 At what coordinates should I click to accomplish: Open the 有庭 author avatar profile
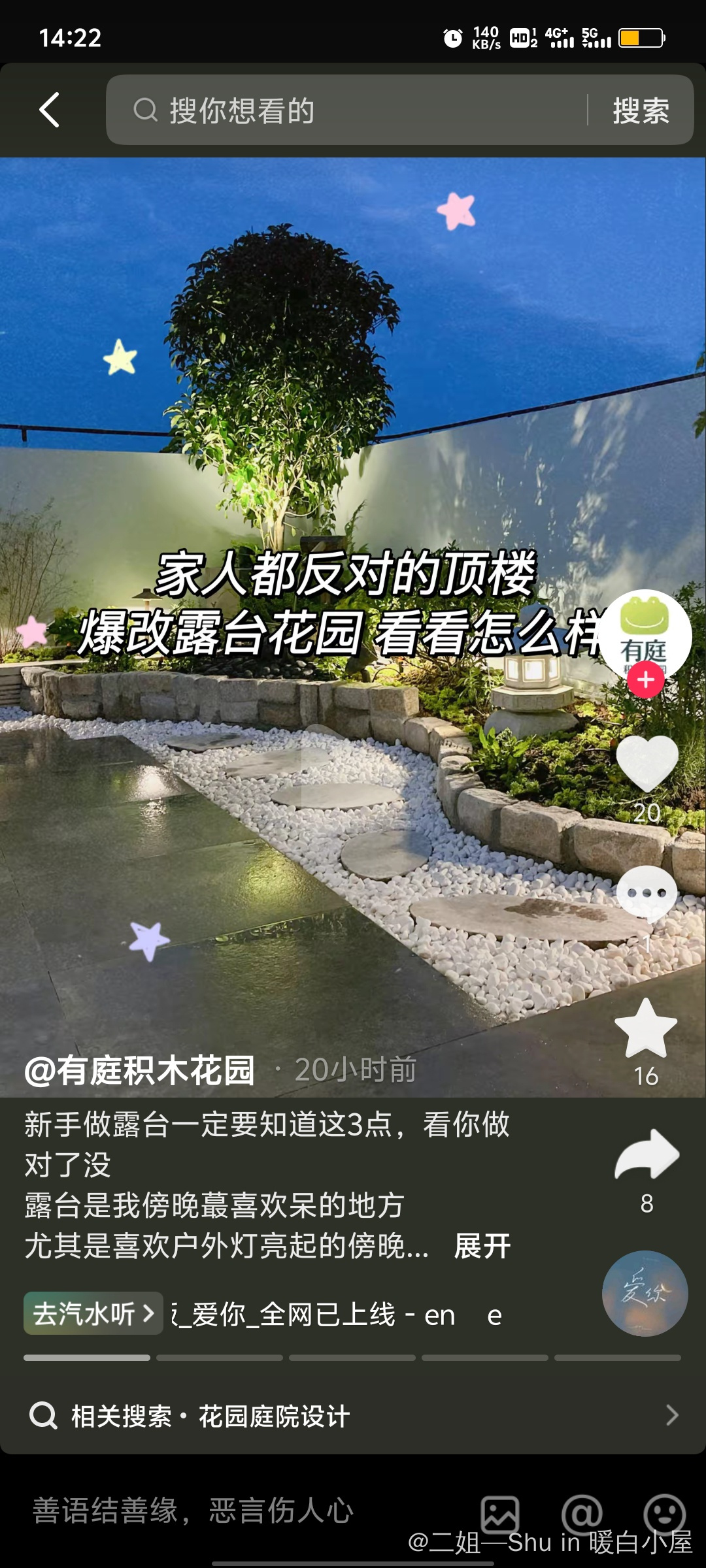[x=645, y=631]
